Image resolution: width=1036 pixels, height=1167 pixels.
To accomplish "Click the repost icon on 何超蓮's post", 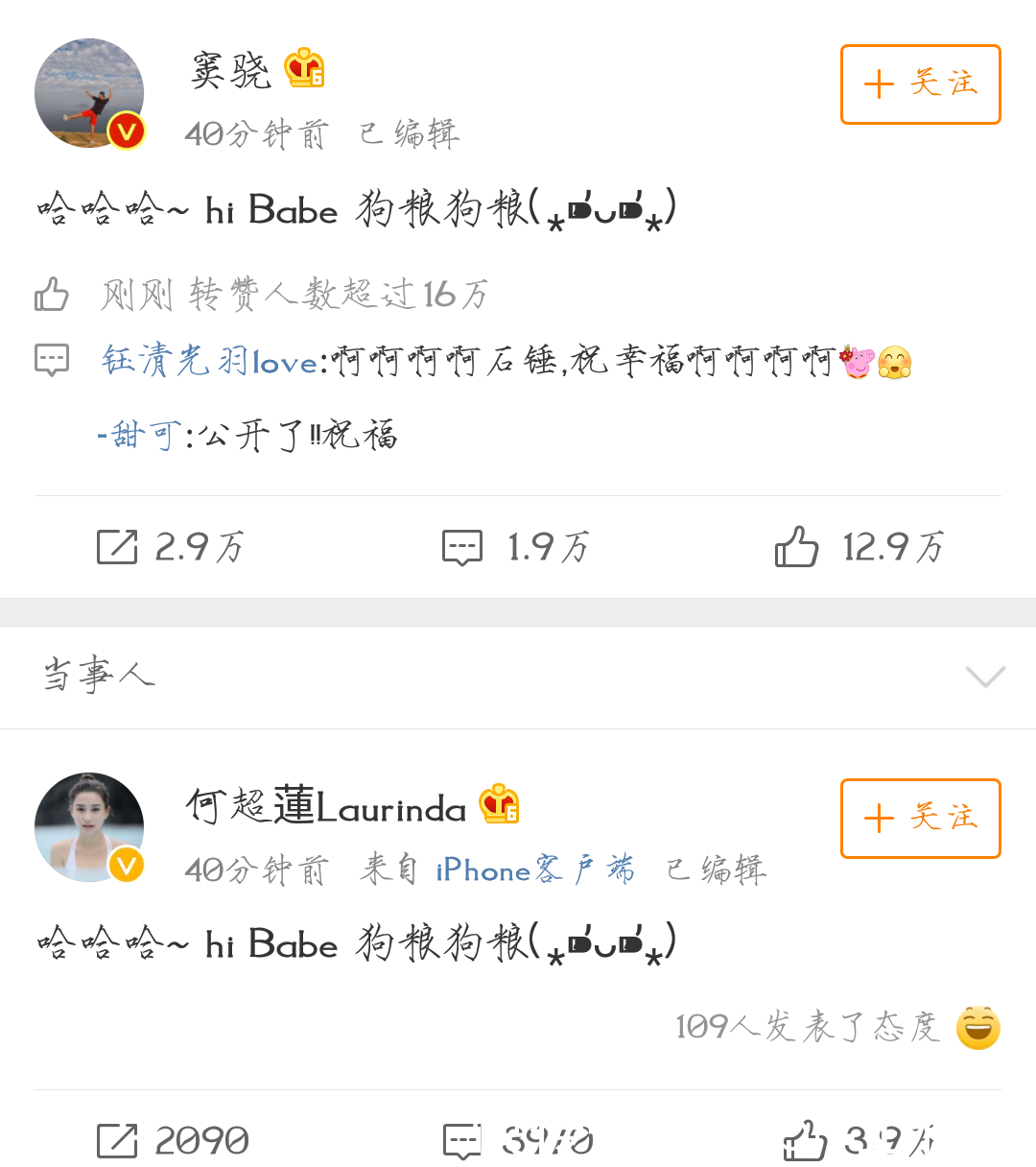I will tap(115, 1140).
